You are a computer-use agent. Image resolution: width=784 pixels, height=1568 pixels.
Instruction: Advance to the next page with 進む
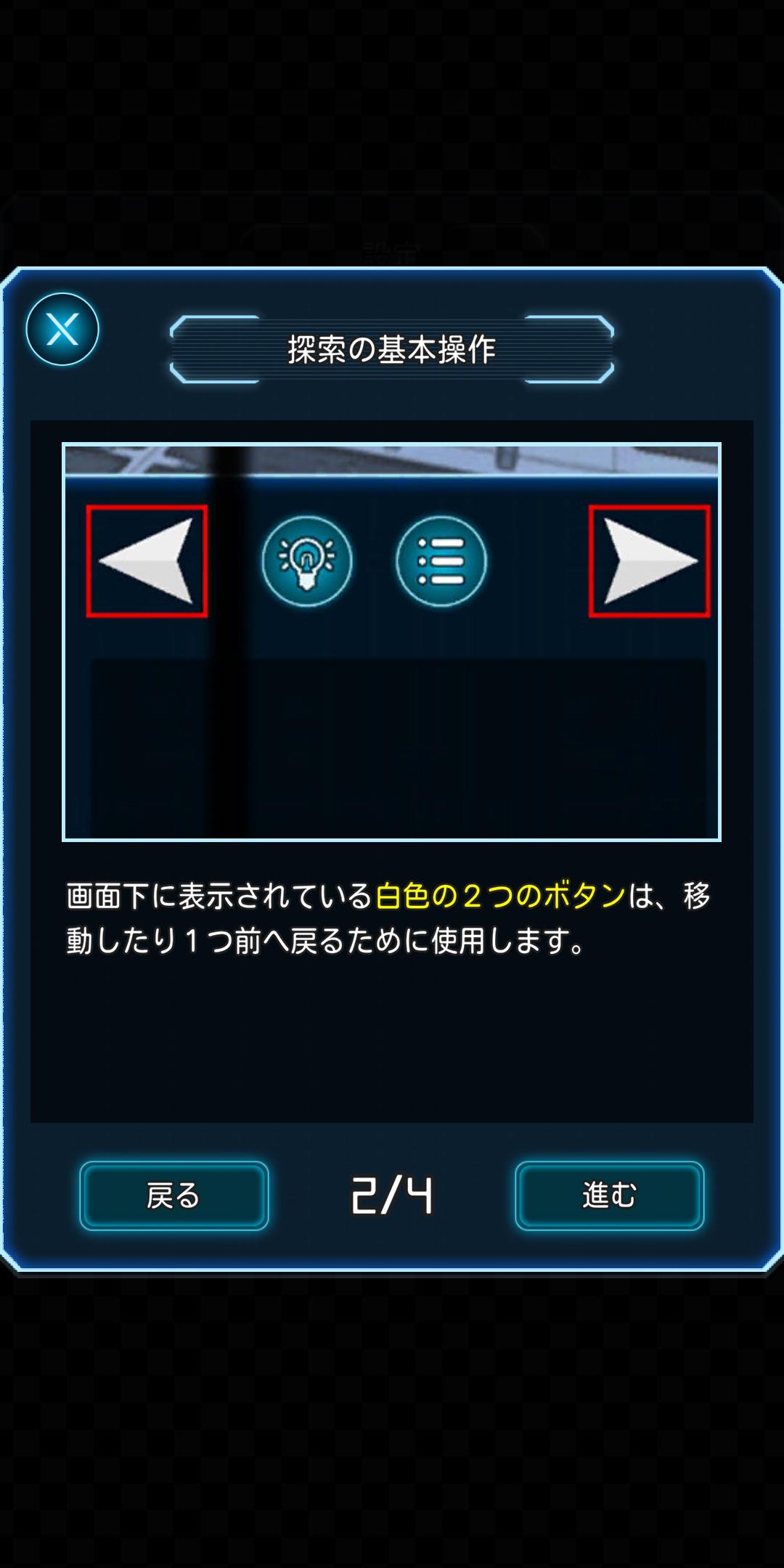point(609,1196)
